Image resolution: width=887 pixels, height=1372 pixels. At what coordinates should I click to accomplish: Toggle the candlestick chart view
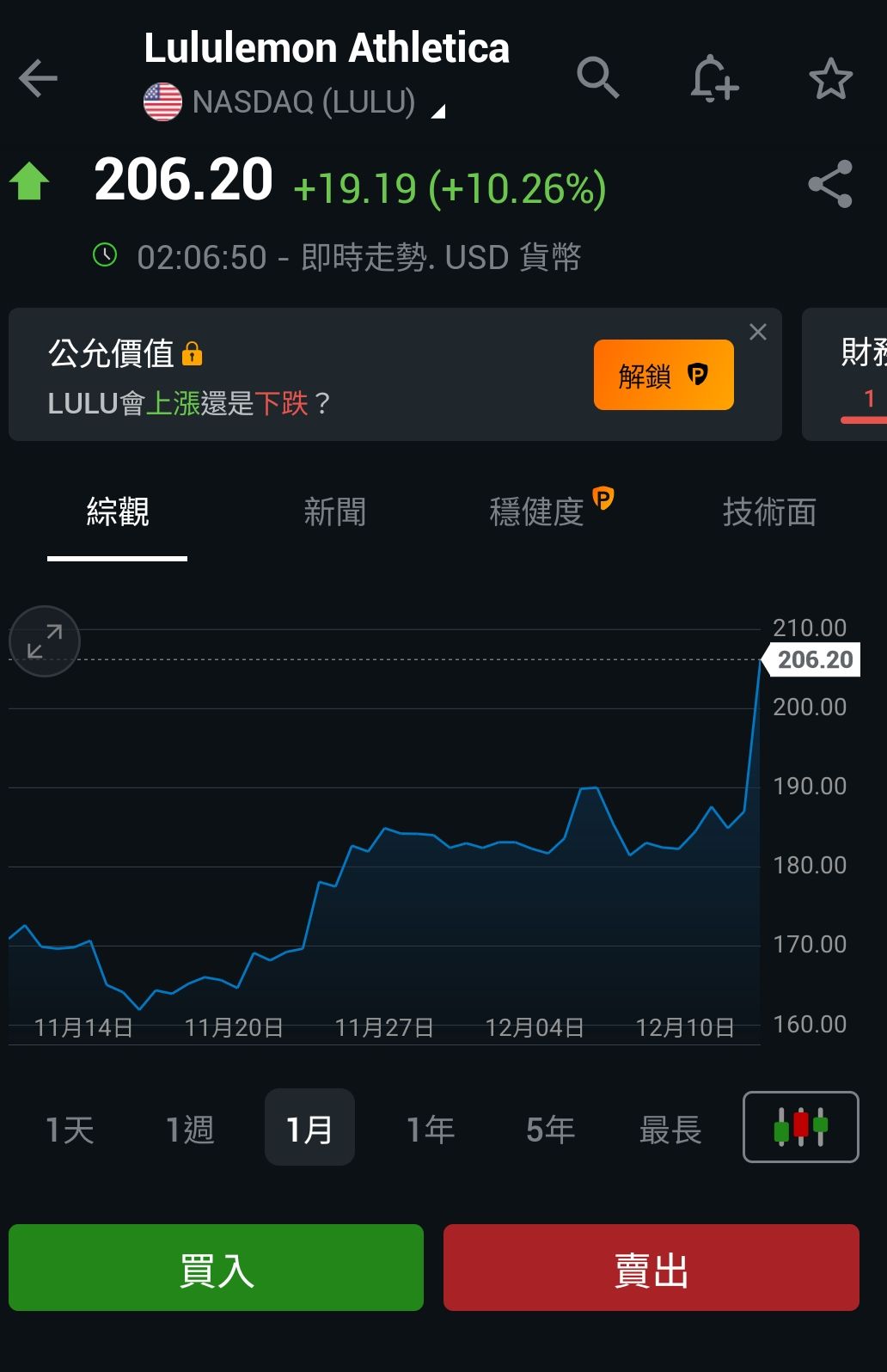(800, 1127)
